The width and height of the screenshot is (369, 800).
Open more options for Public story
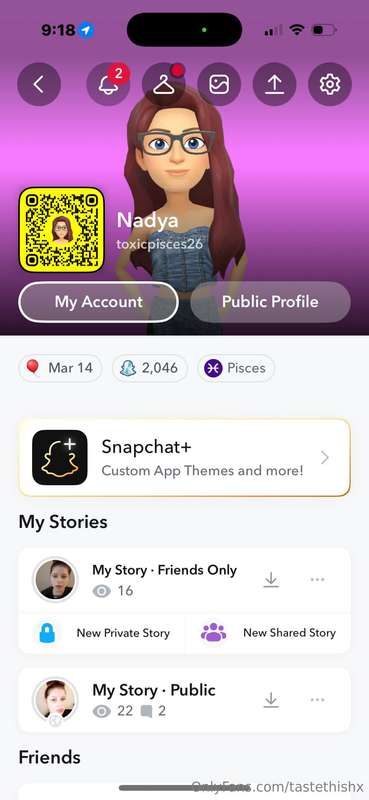click(317, 700)
